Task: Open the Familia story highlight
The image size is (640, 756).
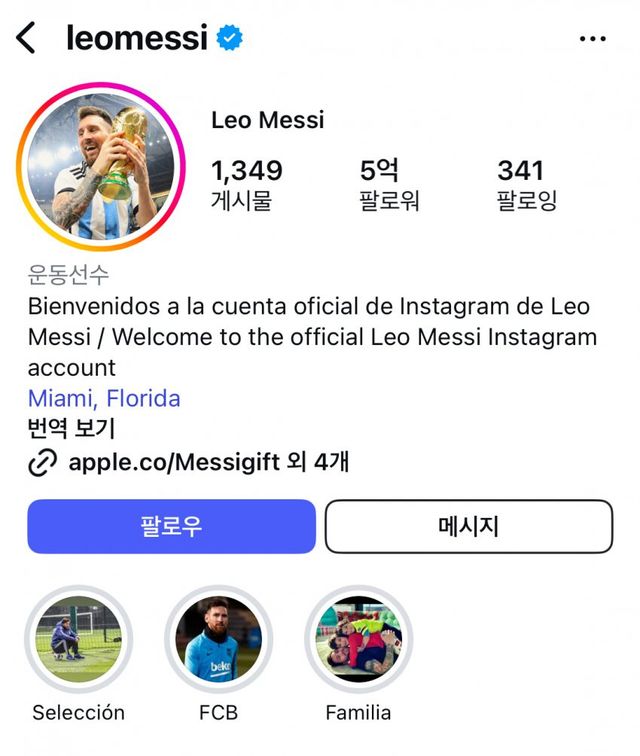Action: (x=358, y=640)
